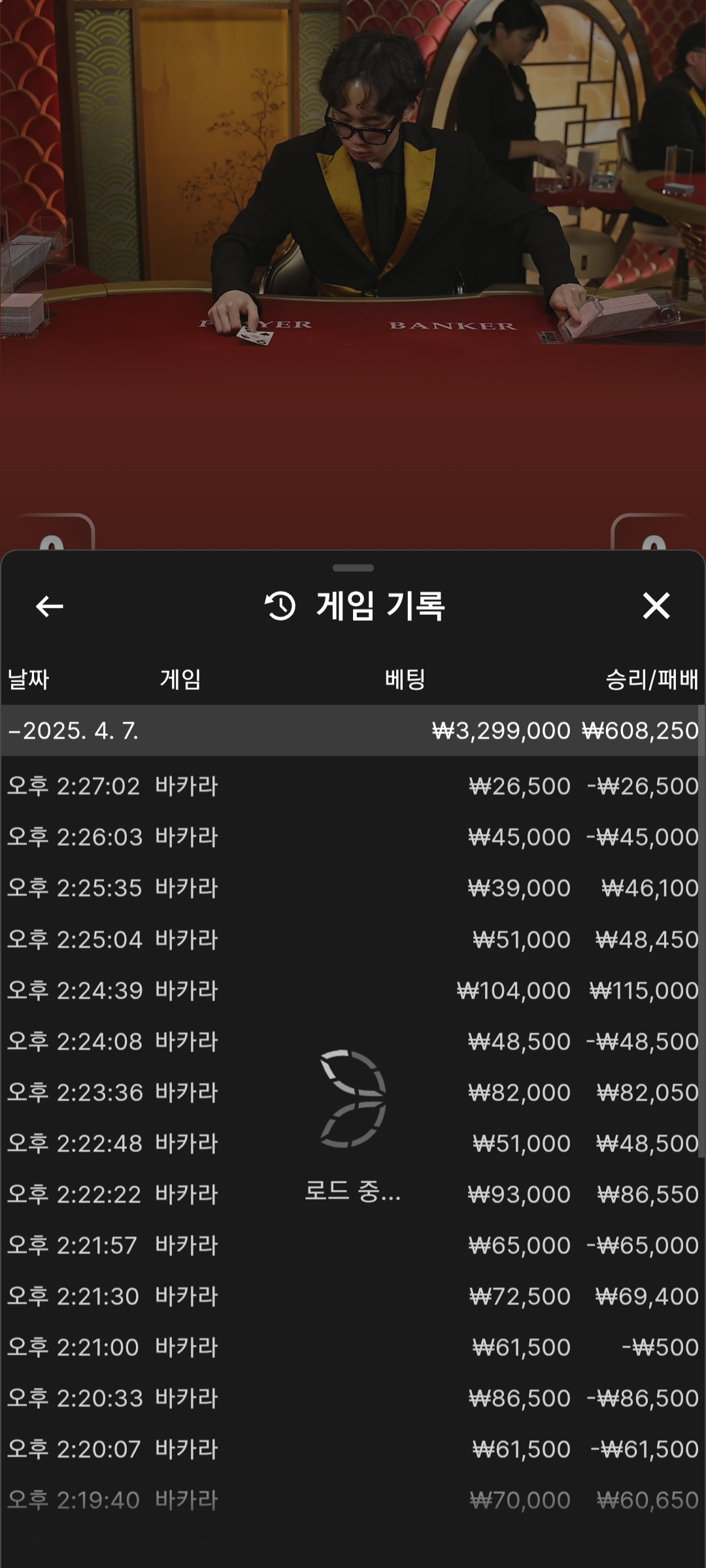View the 오후 2:24:08 baccarat record

(x=353, y=1041)
